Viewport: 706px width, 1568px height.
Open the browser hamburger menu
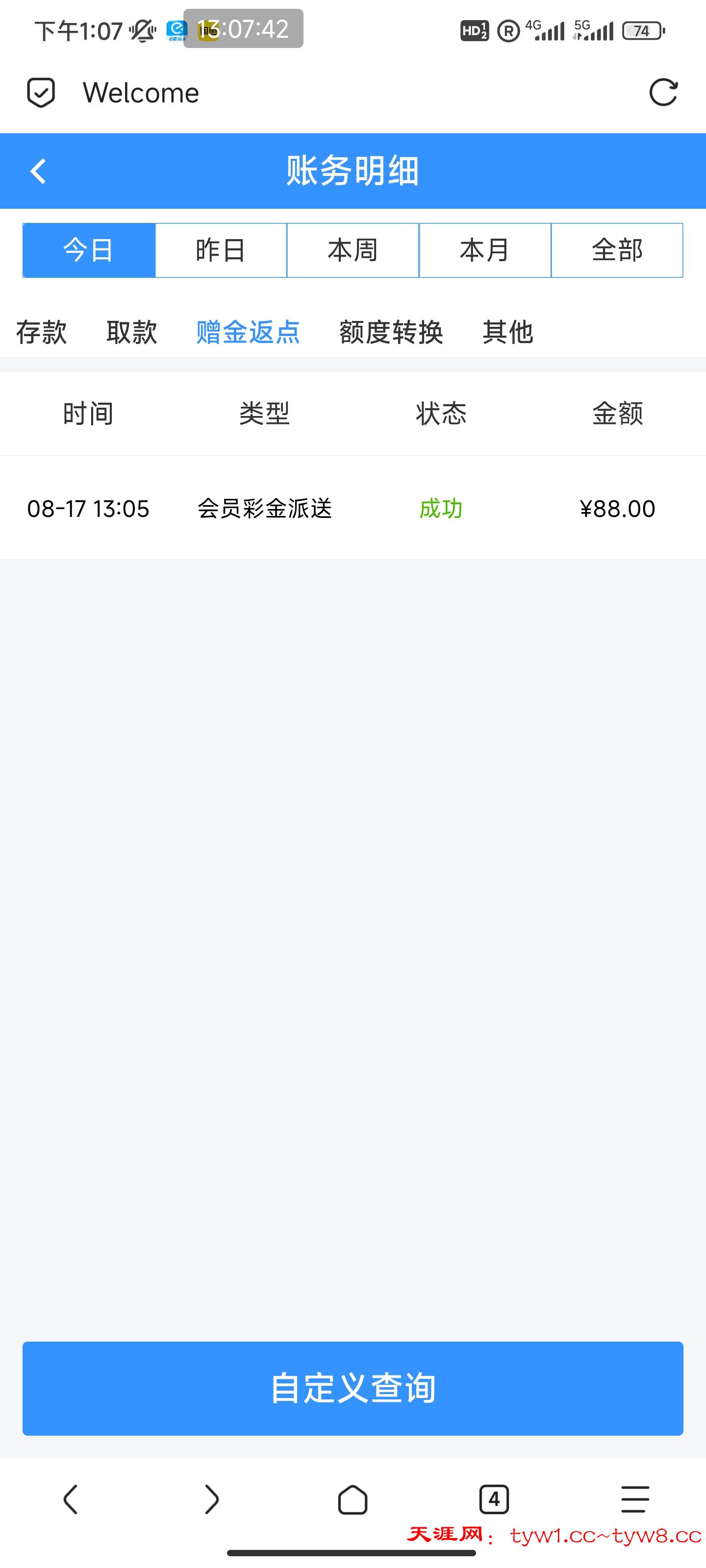pyautogui.click(x=635, y=1499)
